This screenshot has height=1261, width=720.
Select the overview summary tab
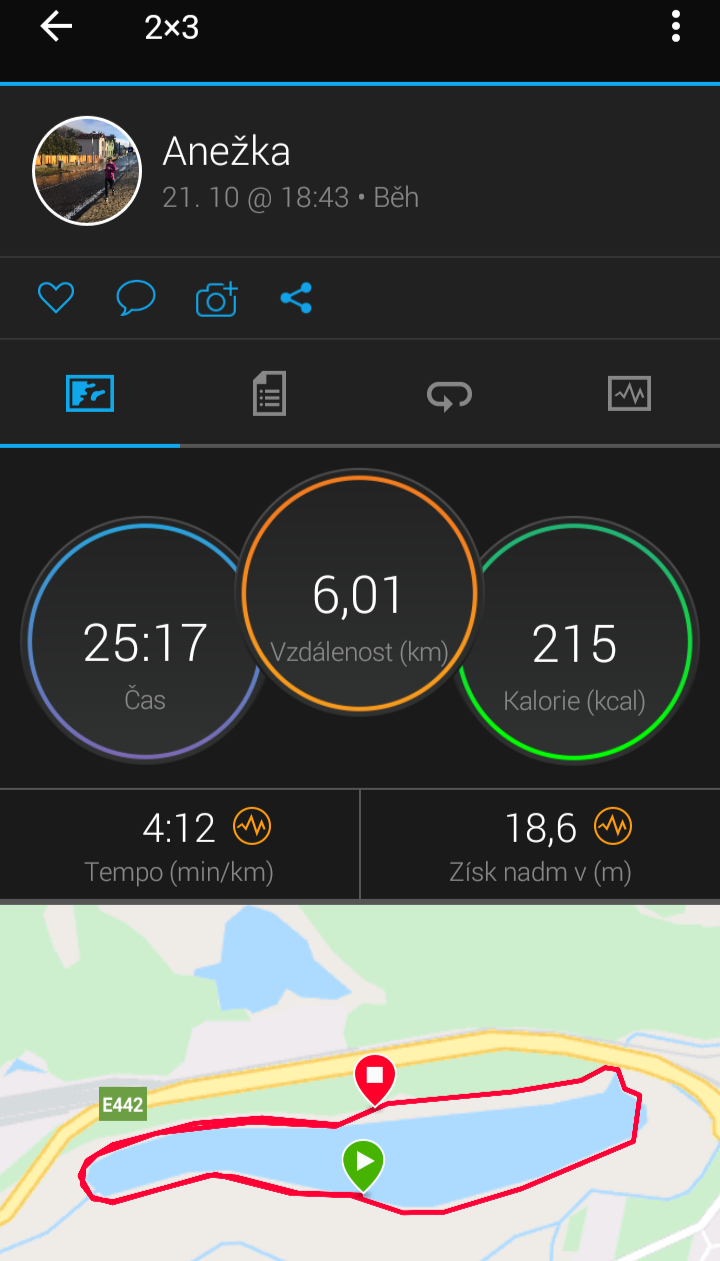pos(90,393)
